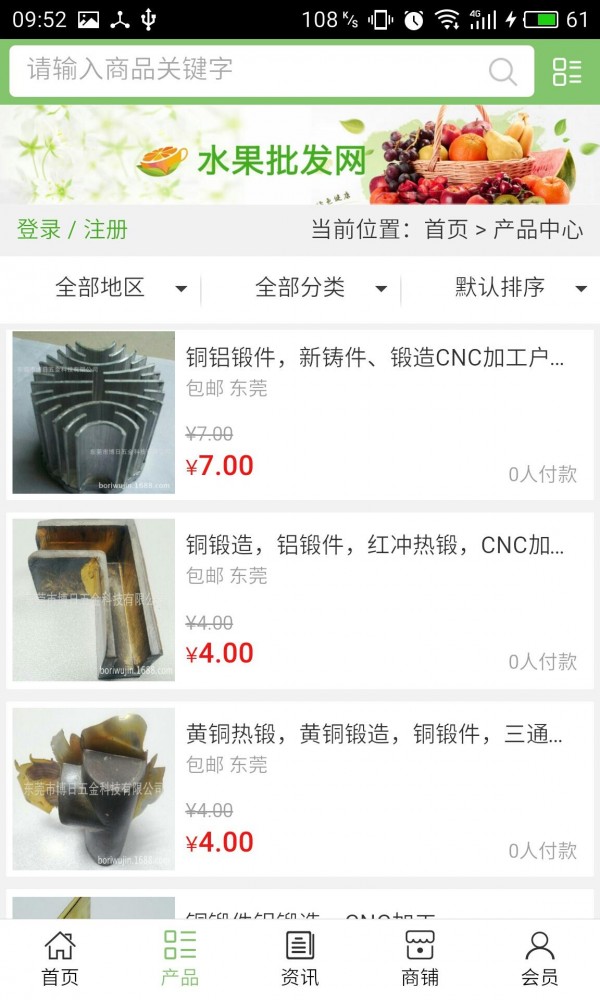Image resolution: width=600 pixels, height=1000 pixels.
Task: Expand the 全部分类 category dropdown
Action: point(320,288)
